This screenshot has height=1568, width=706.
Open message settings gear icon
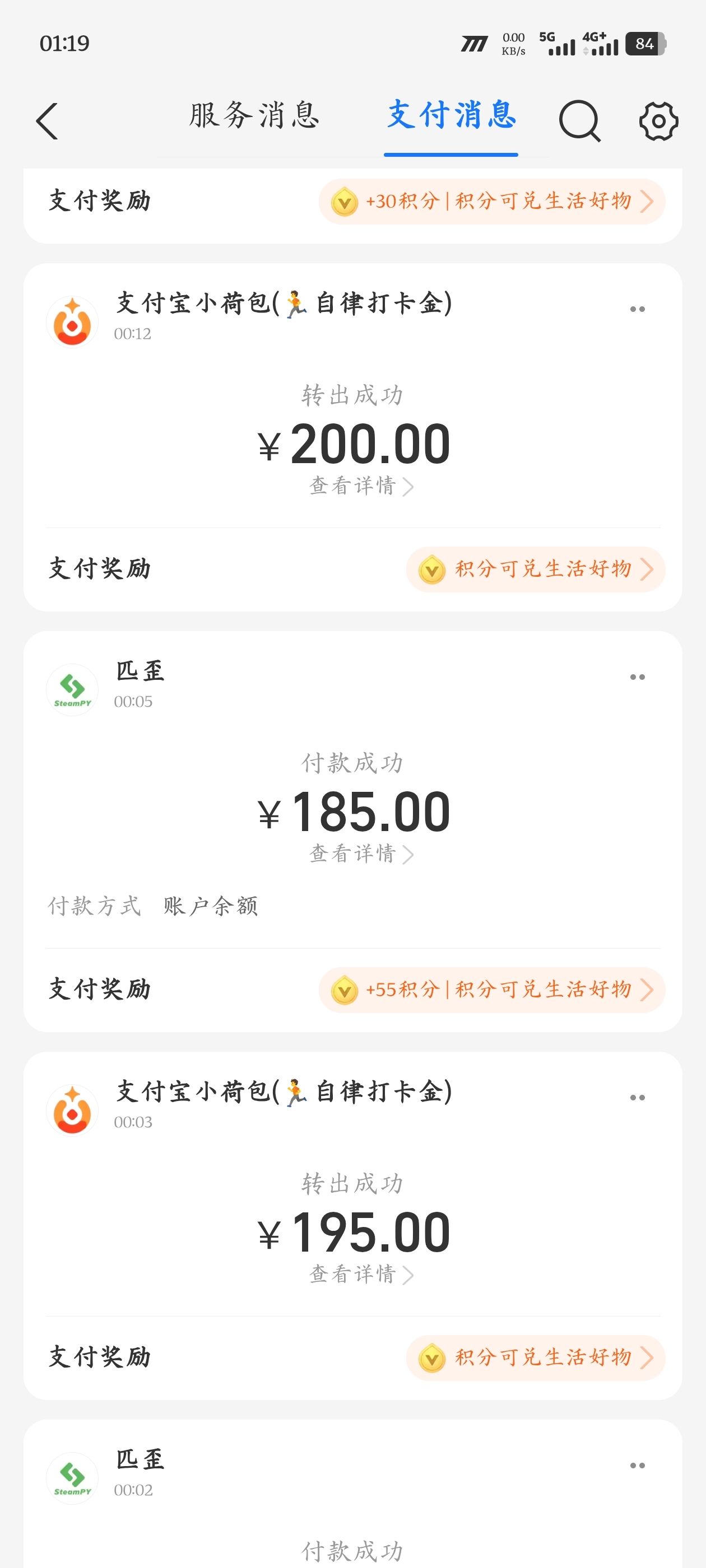click(658, 121)
